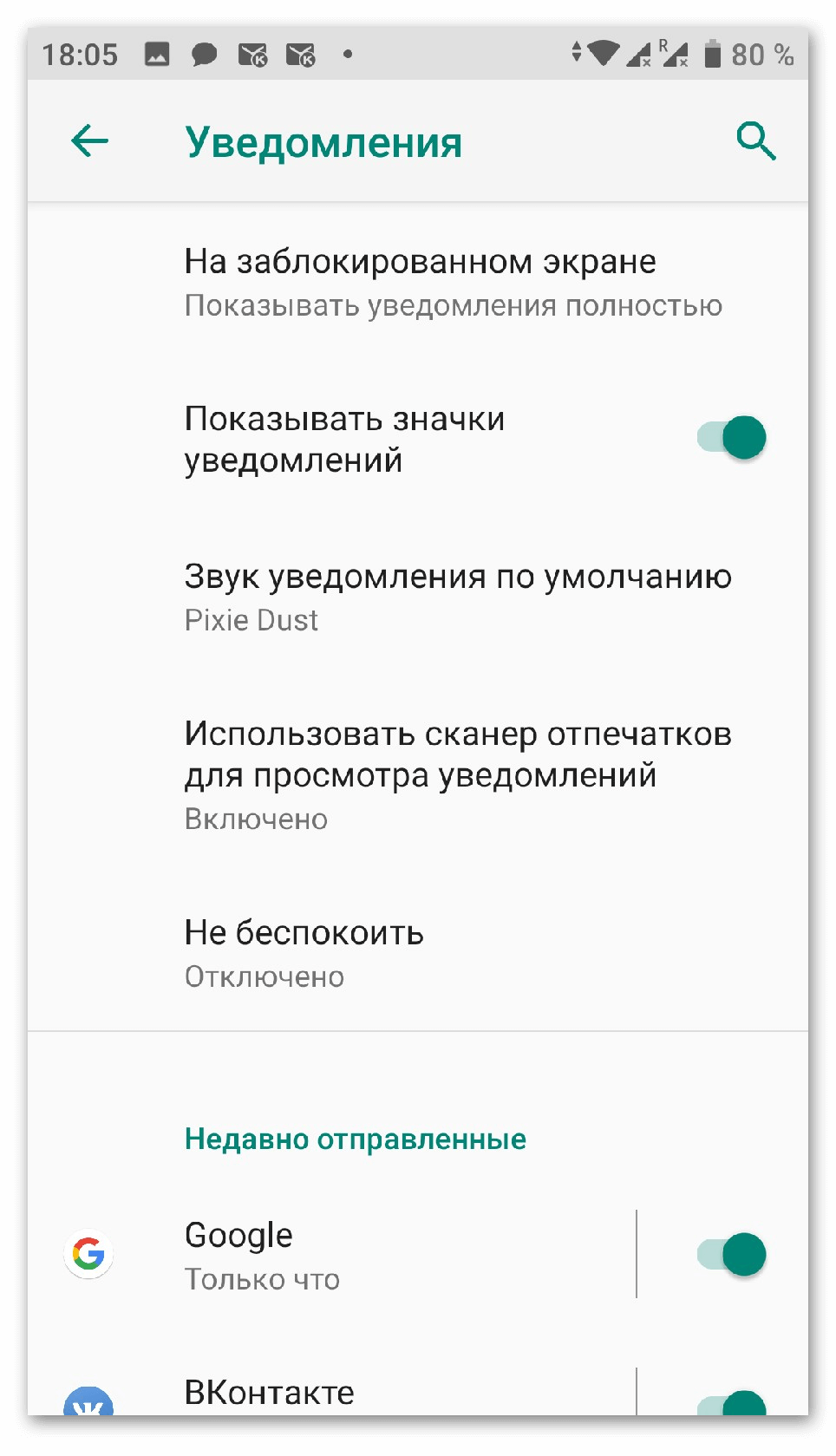Image resolution: width=836 pixels, height=1456 pixels.
Task: Open search in notification settings
Action: (755, 141)
